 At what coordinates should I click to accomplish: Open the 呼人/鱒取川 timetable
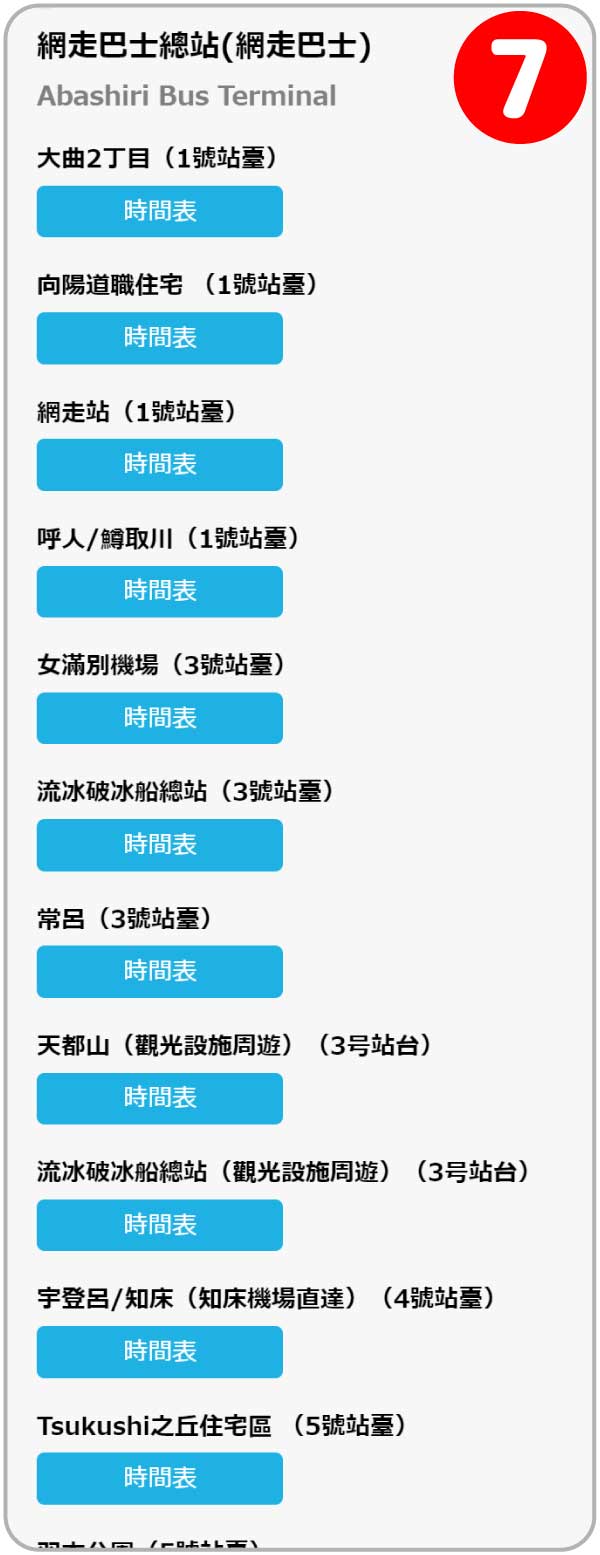(160, 591)
